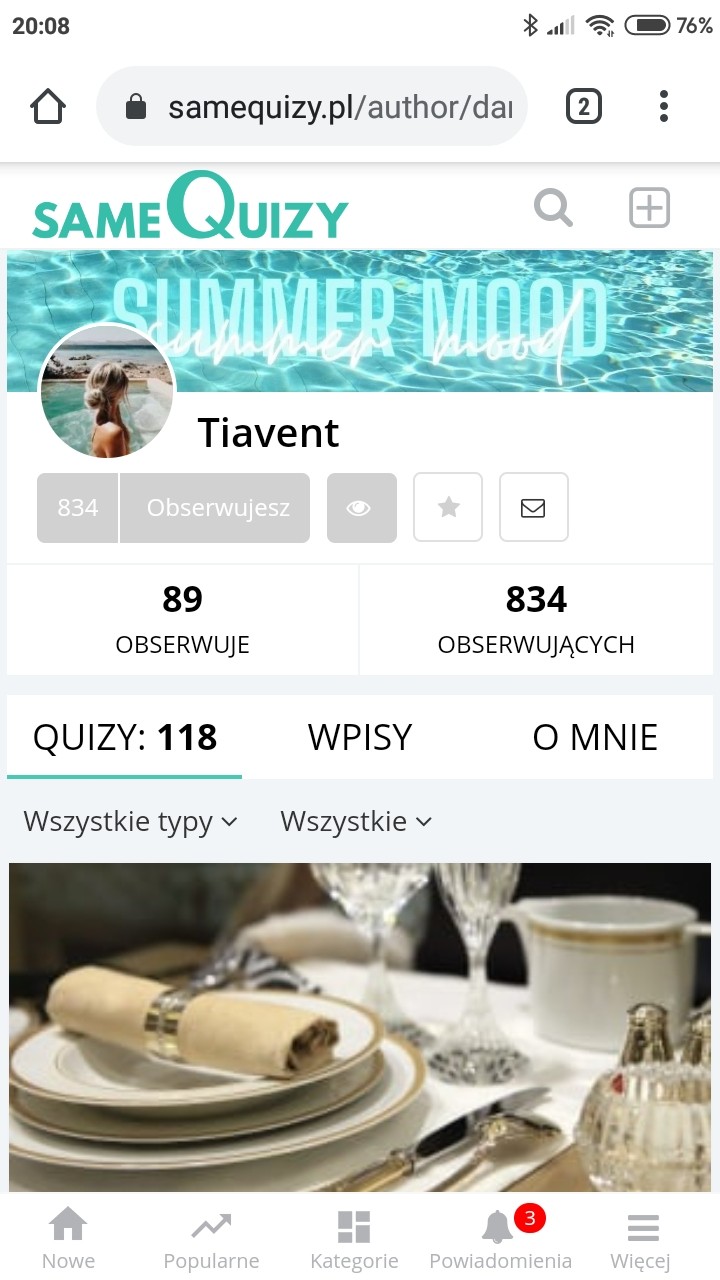
Task: Expand the Wszystkie filter dropdown
Action: pyautogui.click(x=355, y=822)
